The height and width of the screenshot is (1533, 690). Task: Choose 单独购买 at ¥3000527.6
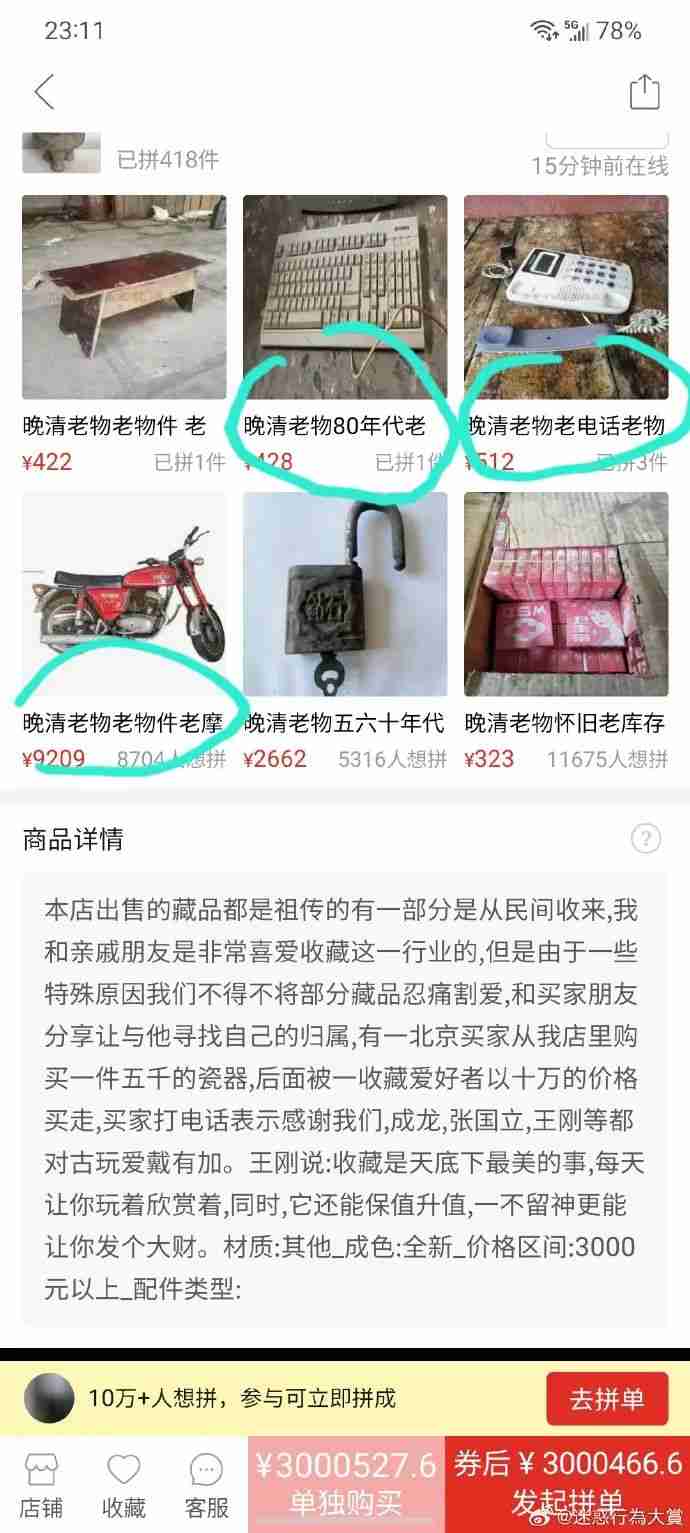pyautogui.click(x=346, y=1484)
